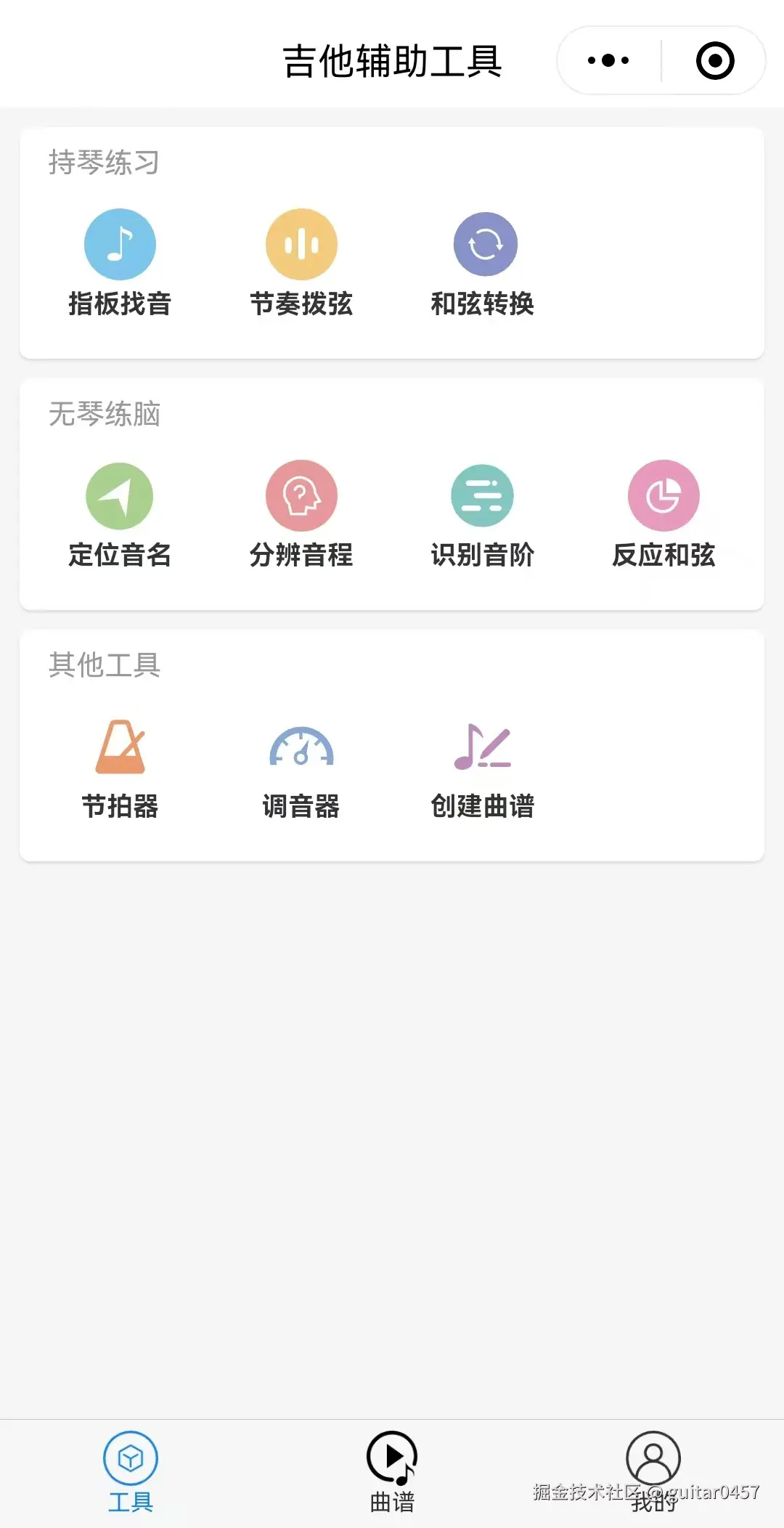Viewport: 784px width, 1528px height.
Task: Select the 工具 tab
Action: click(131, 1471)
